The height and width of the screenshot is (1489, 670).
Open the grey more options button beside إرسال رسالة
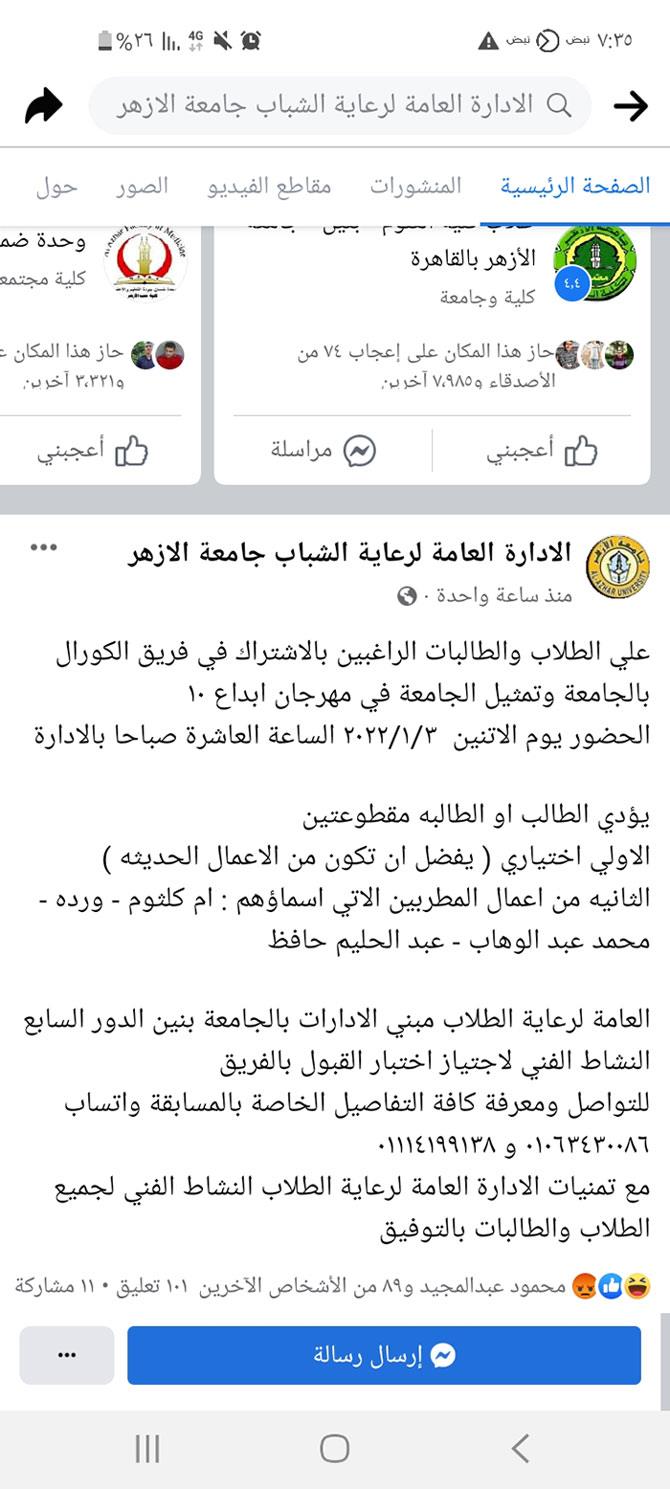67,1355
